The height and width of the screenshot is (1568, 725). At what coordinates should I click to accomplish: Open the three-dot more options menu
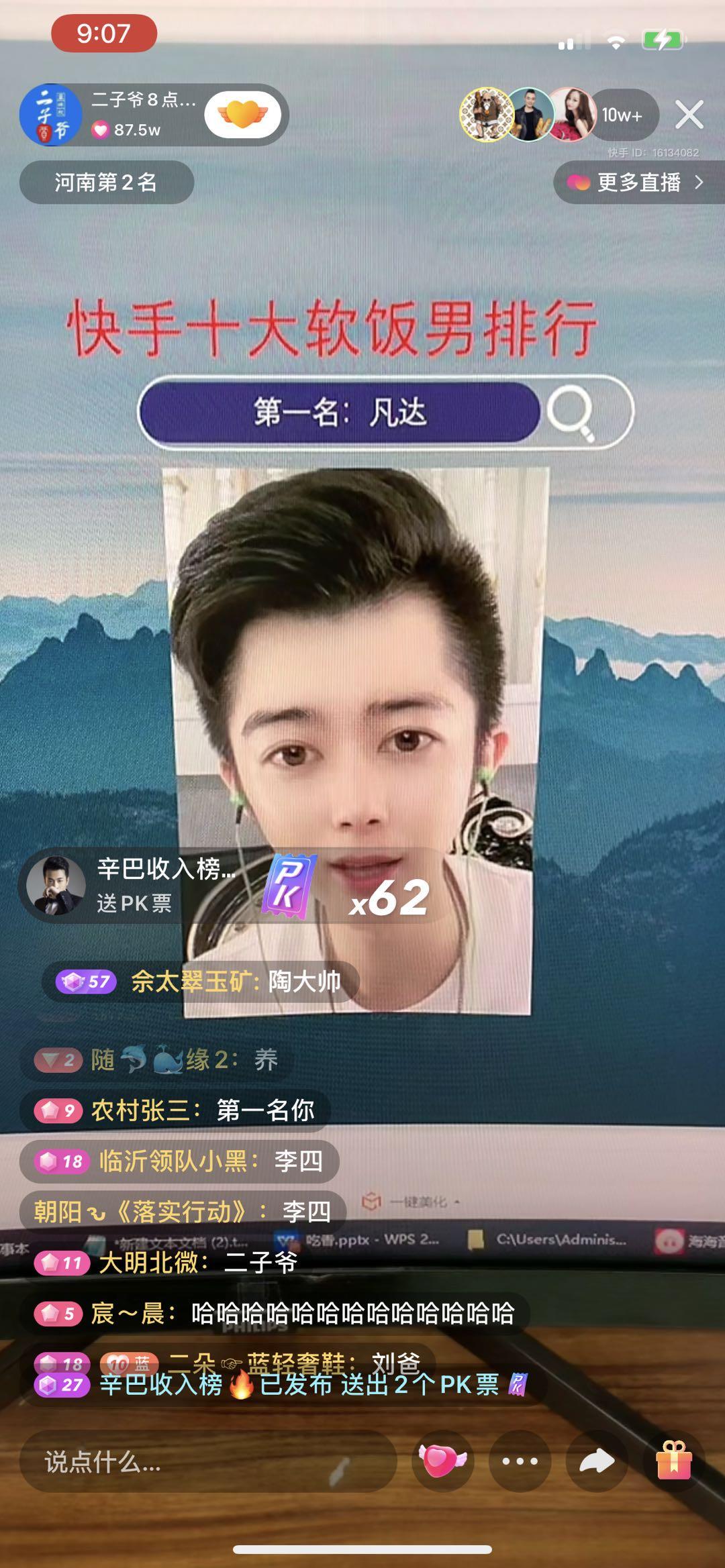coord(520,1461)
